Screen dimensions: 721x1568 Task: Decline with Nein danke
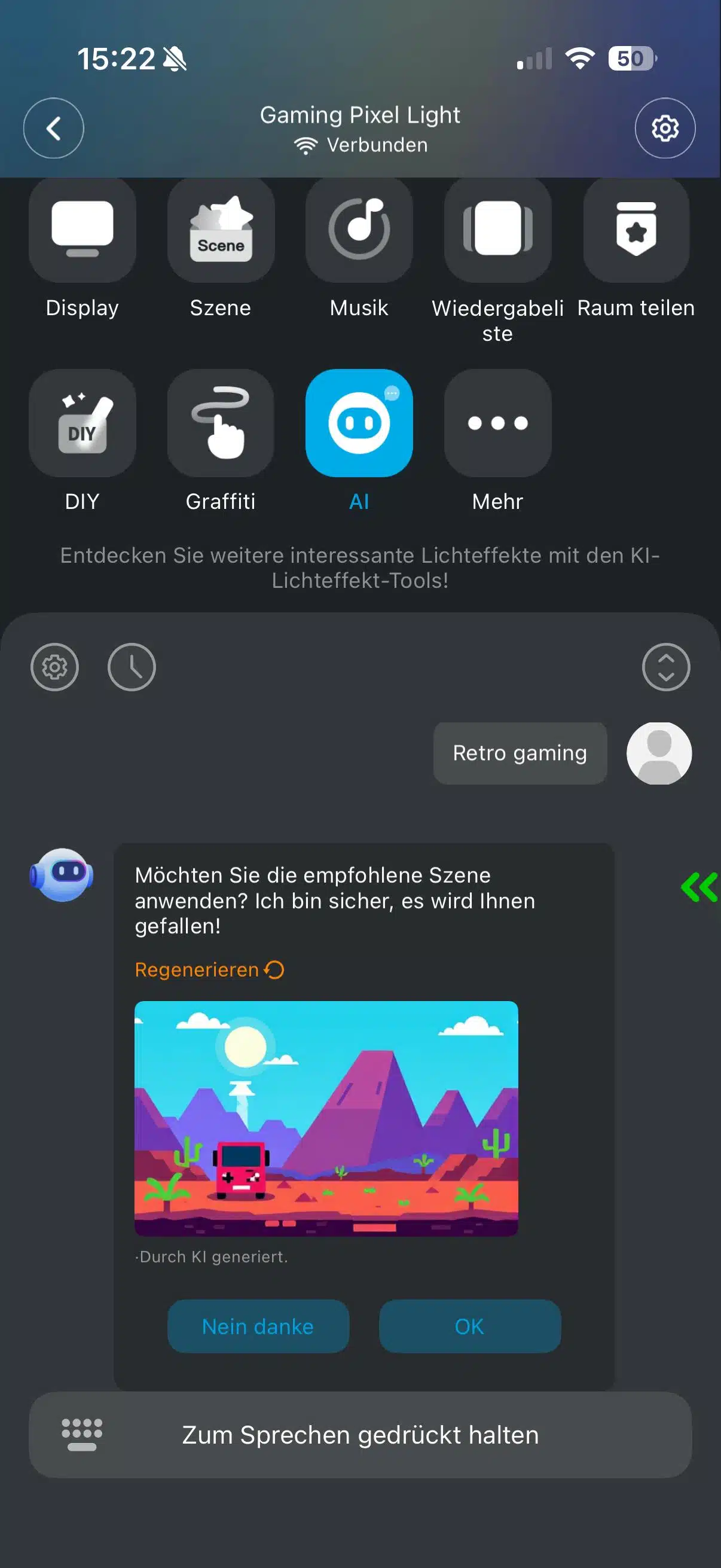[x=258, y=1326]
